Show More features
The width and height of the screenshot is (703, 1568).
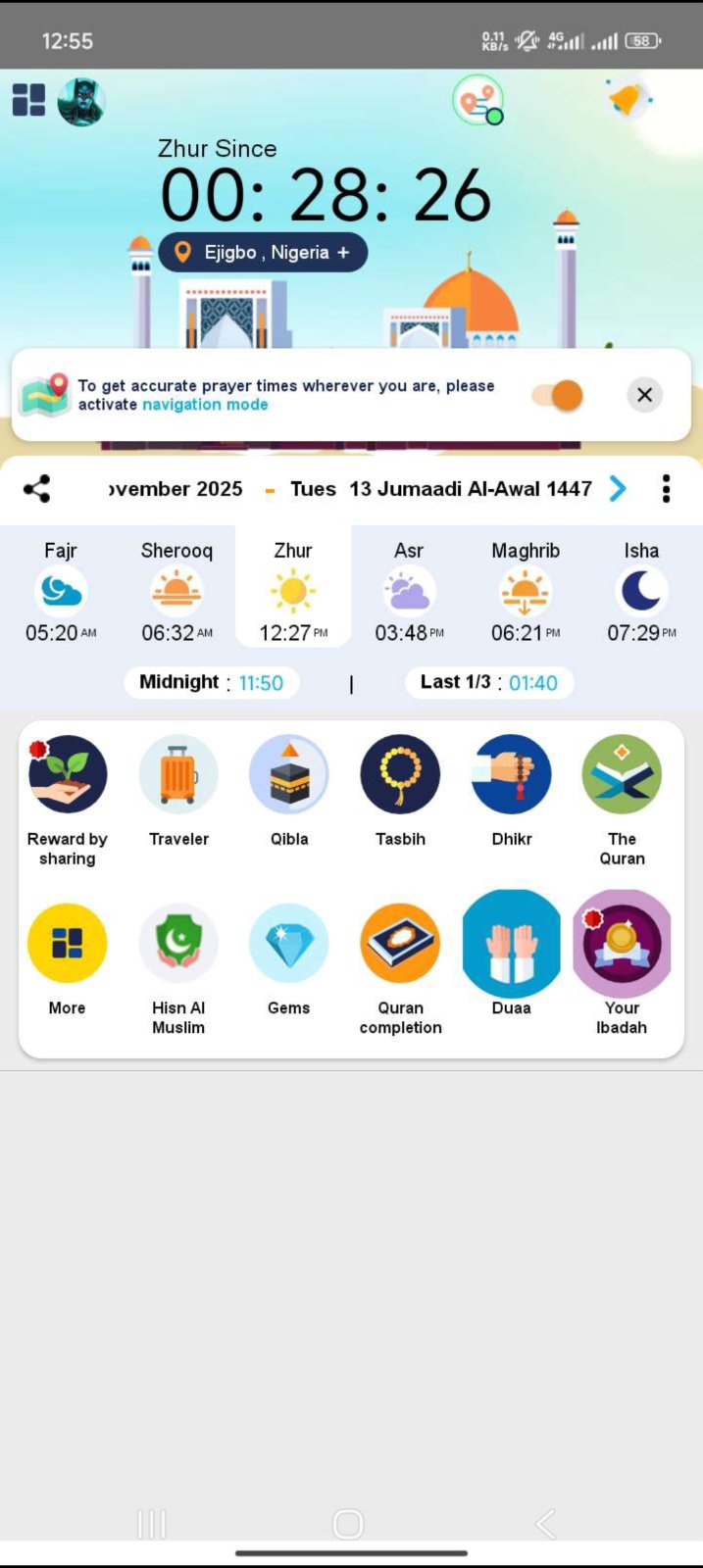(x=67, y=944)
